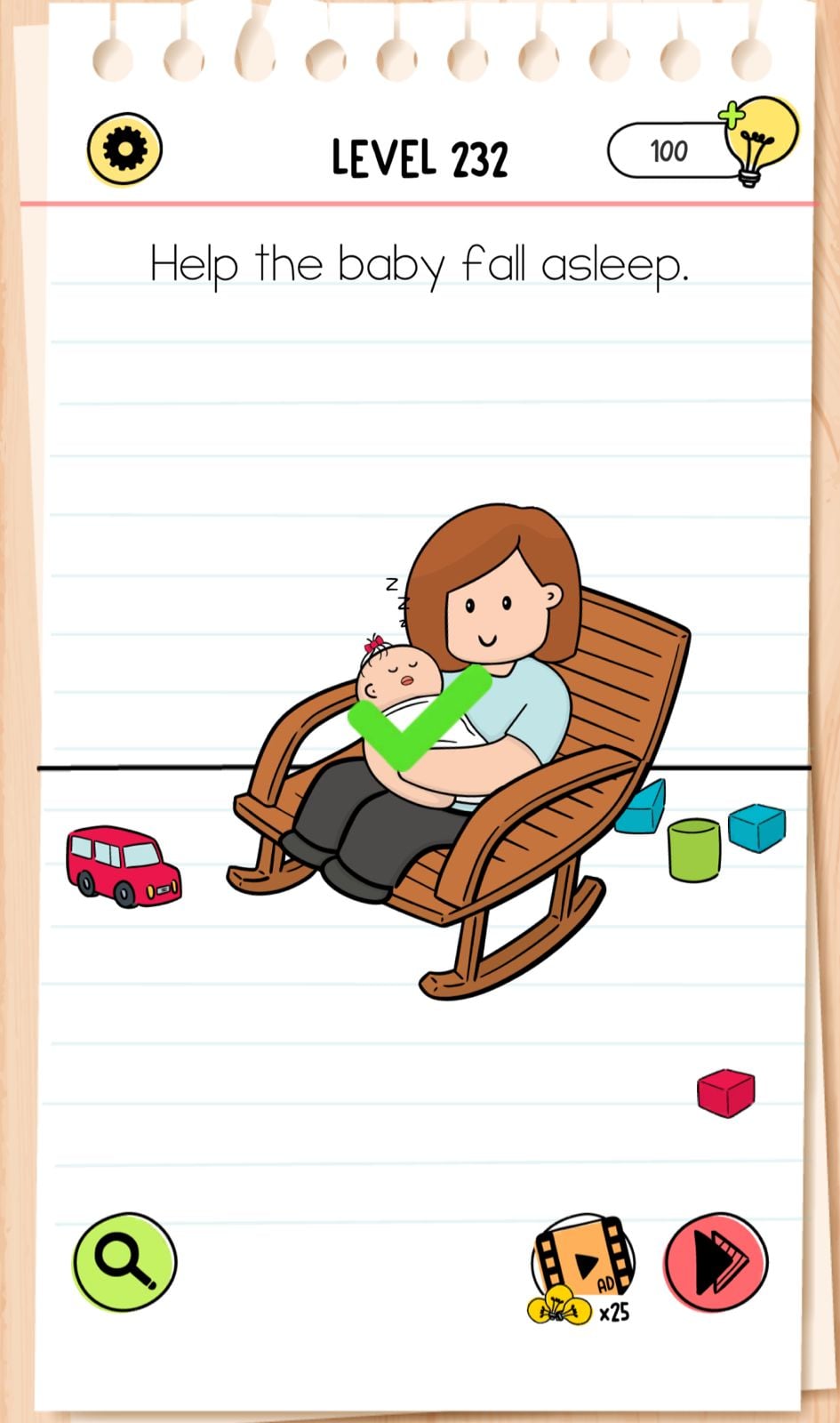Image resolution: width=840 pixels, height=1423 pixels.
Task: Open the settings gear
Action: (x=124, y=149)
